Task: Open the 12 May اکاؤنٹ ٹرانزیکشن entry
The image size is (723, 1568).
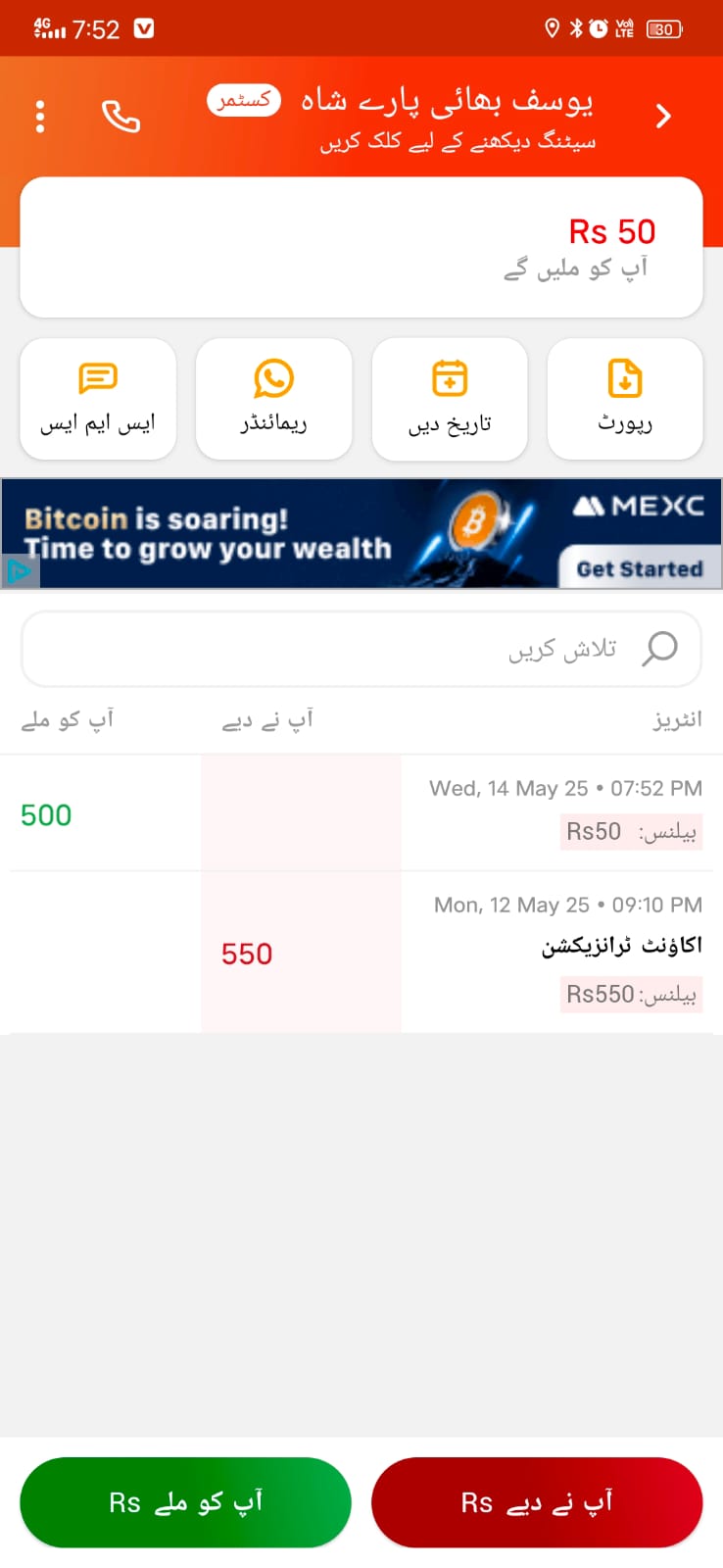Action: (361, 952)
